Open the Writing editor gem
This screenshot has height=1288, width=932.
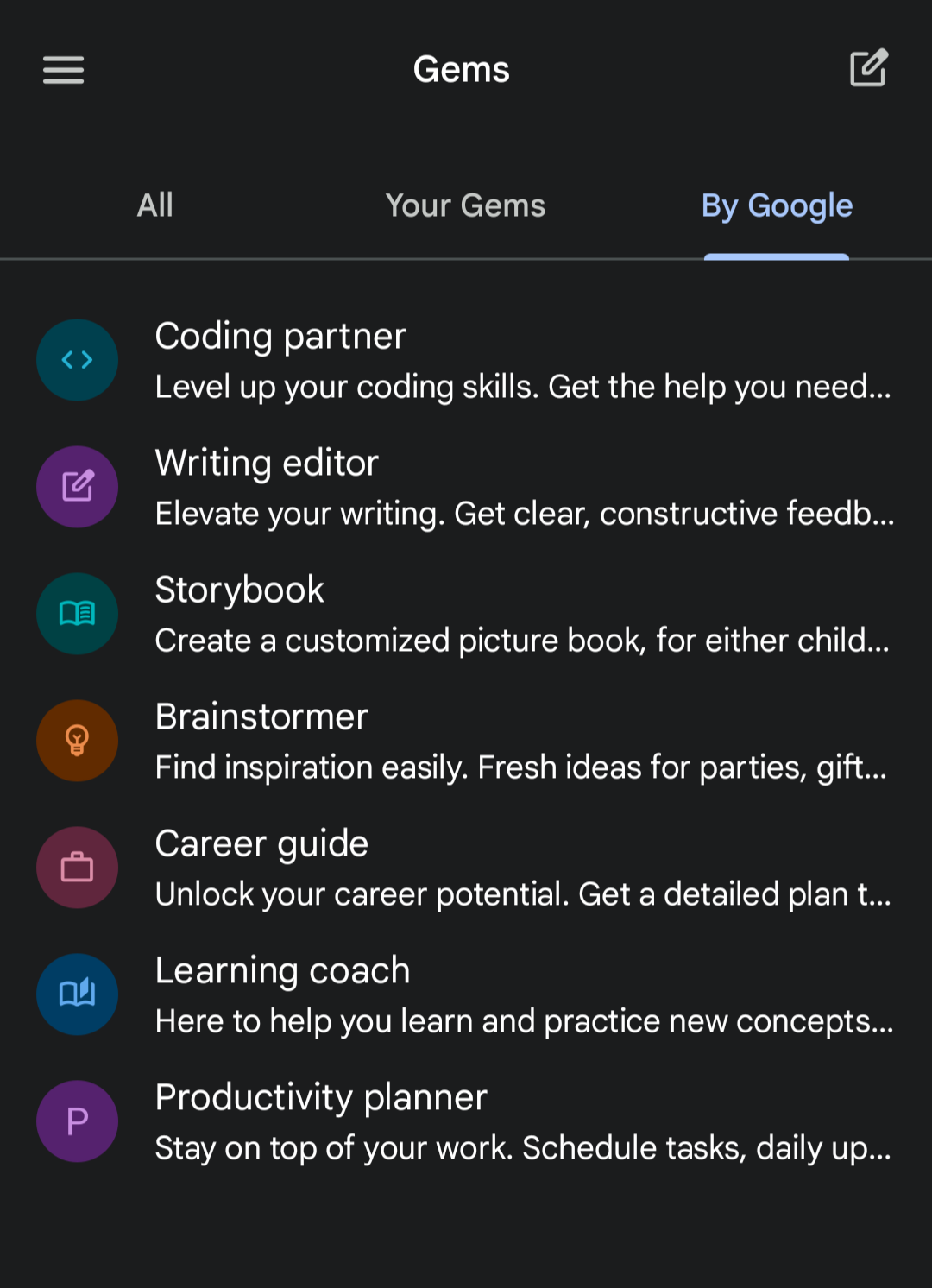coord(466,487)
